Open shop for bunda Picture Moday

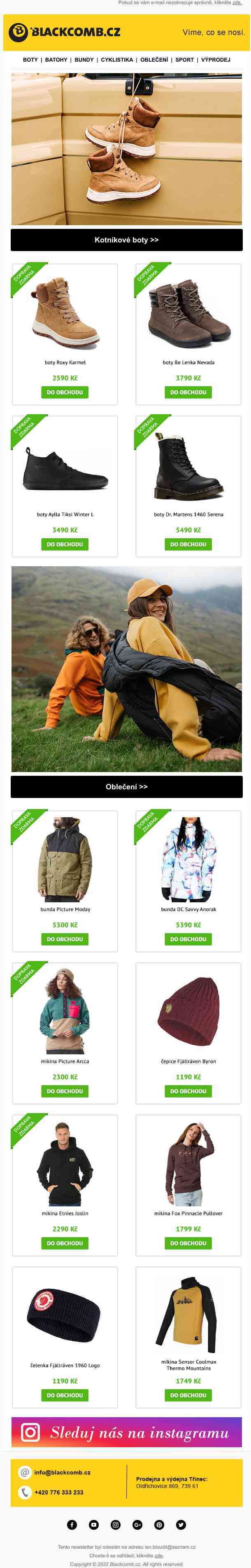[x=65, y=939]
